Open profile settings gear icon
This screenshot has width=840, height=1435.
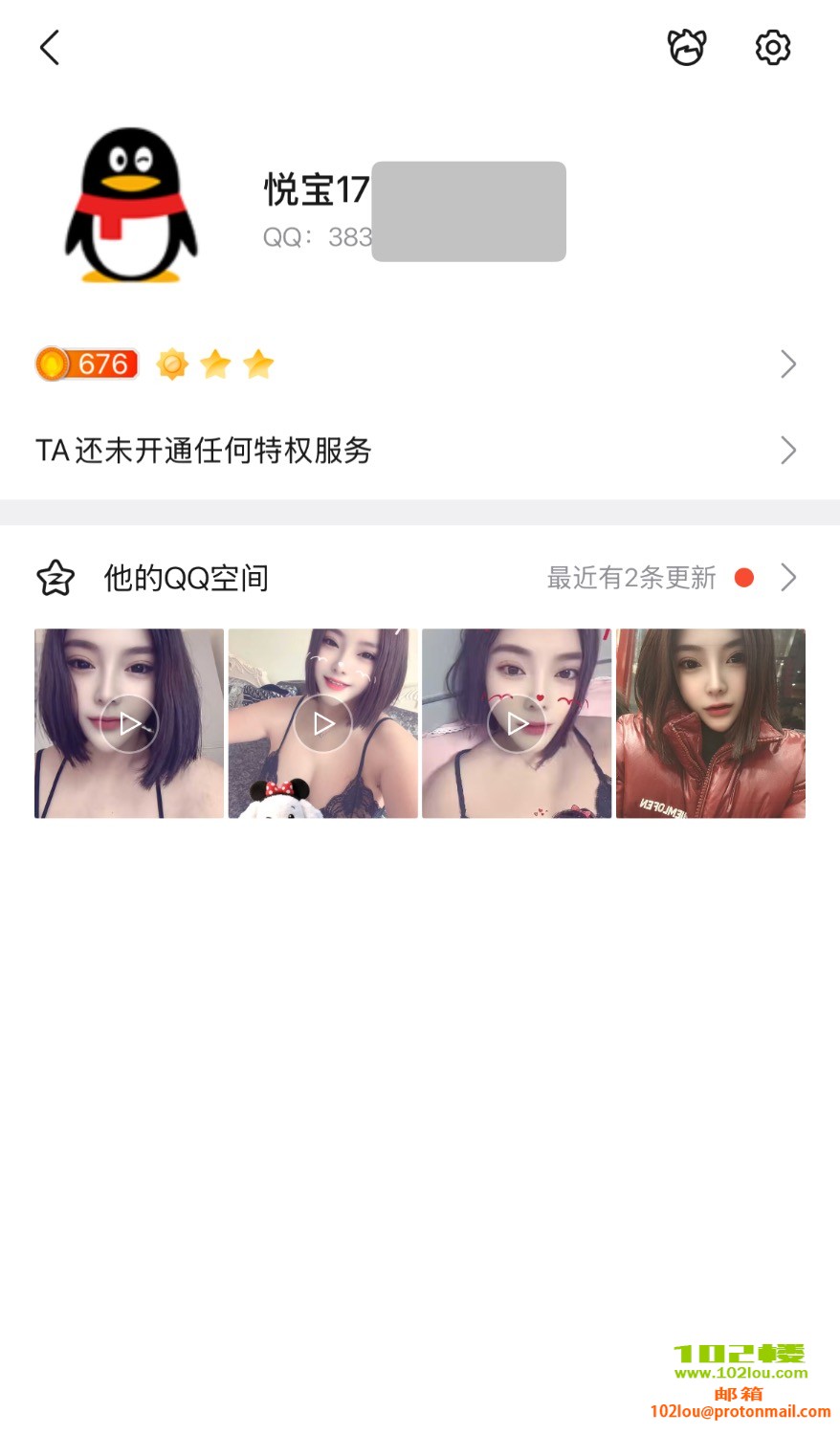coord(772,47)
